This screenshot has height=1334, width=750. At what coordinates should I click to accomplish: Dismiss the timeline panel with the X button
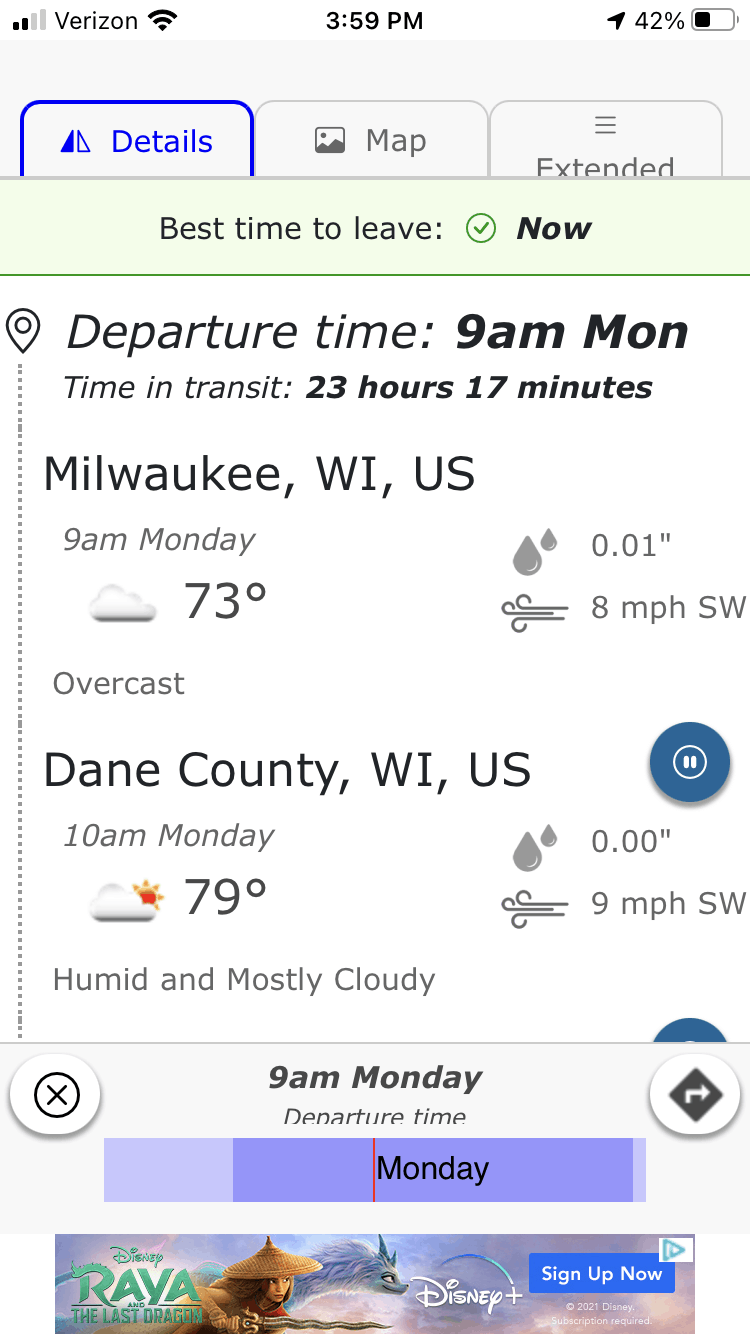[x=55, y=1095]
